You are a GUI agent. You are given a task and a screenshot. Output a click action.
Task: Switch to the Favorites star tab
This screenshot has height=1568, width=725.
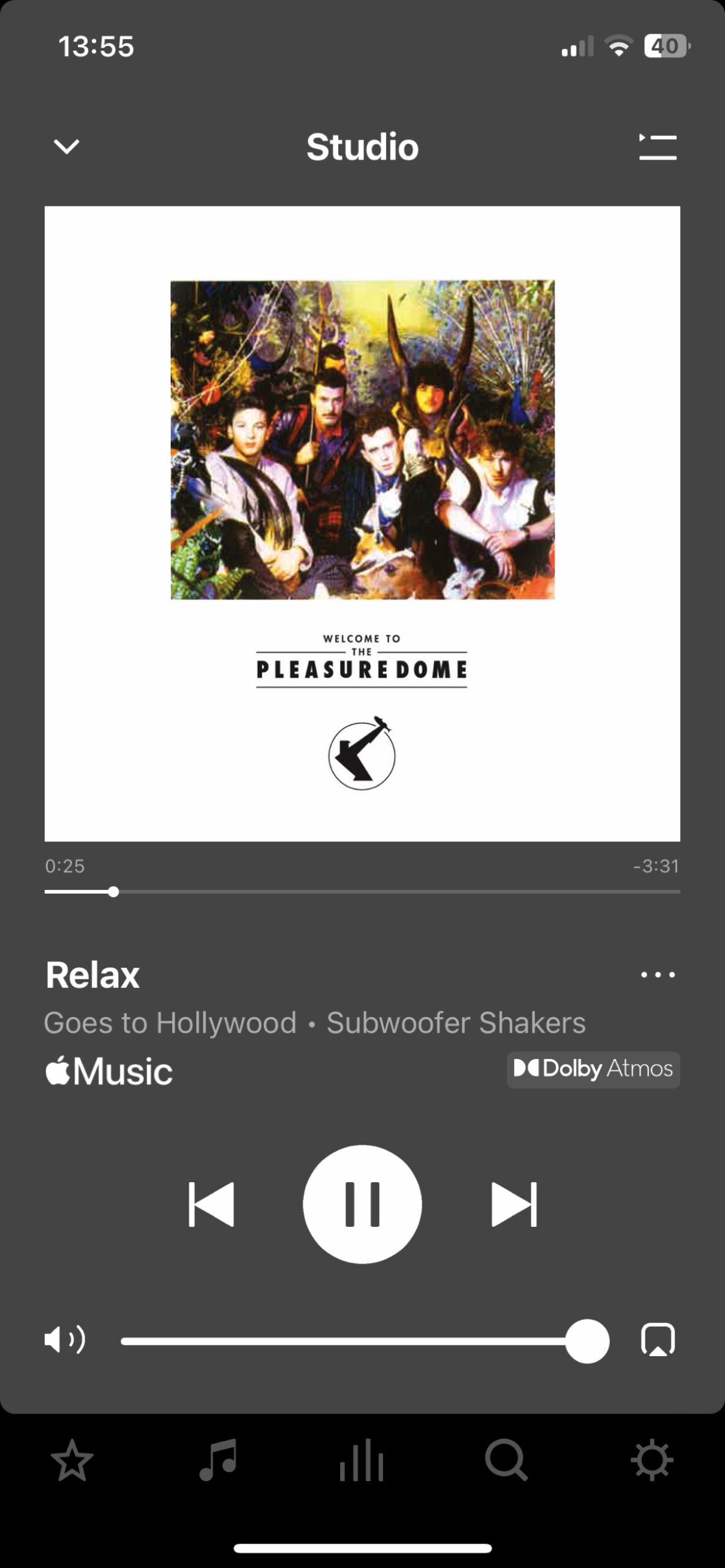(72, 1461)
